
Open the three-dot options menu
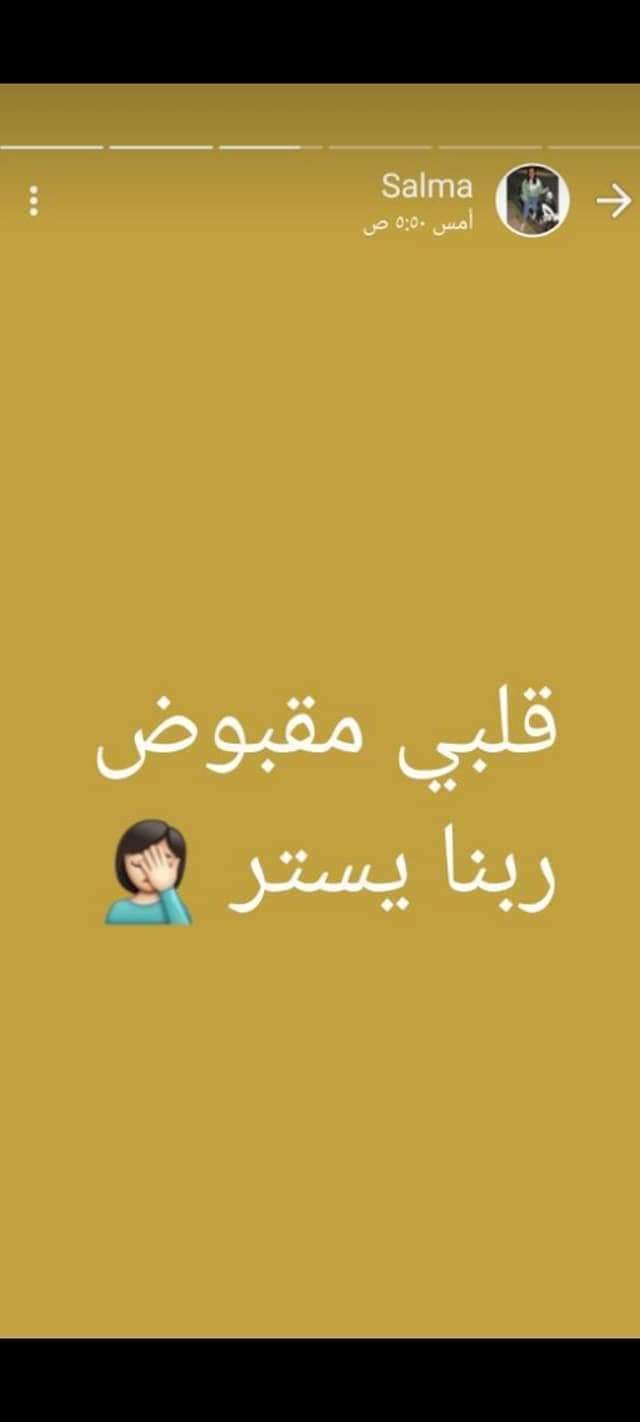click(34, 200)
